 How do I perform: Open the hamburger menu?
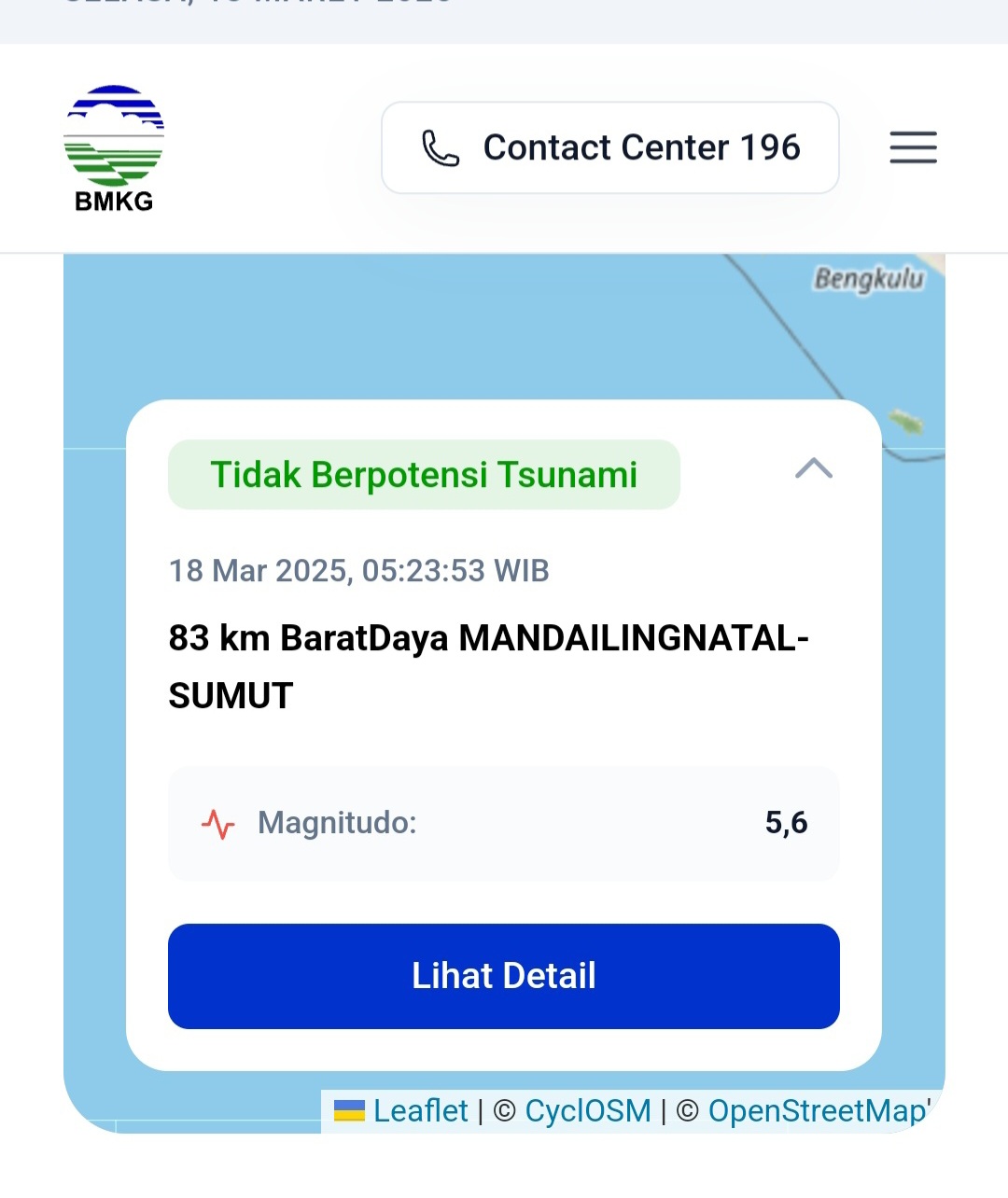point(913,147)
